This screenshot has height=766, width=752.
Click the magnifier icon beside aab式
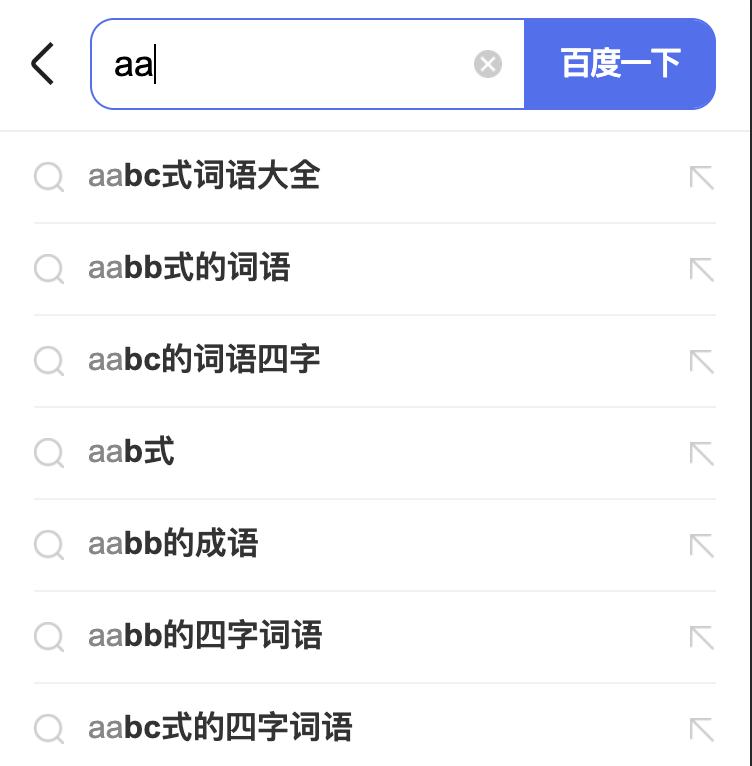(48, 453)
